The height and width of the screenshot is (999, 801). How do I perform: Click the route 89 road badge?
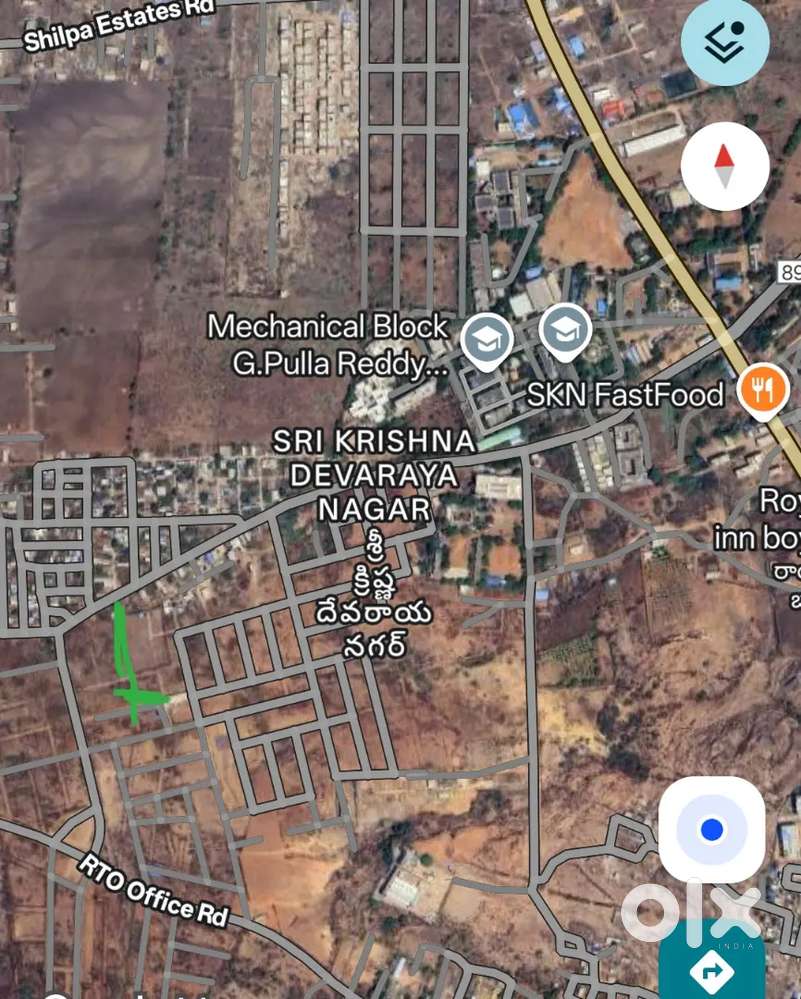pyautogui.click(x=789, y=270)
